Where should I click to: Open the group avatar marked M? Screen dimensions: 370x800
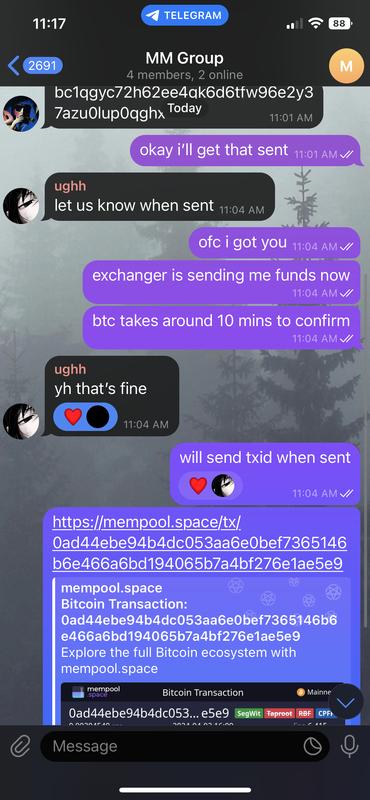(x=346, y=66)
